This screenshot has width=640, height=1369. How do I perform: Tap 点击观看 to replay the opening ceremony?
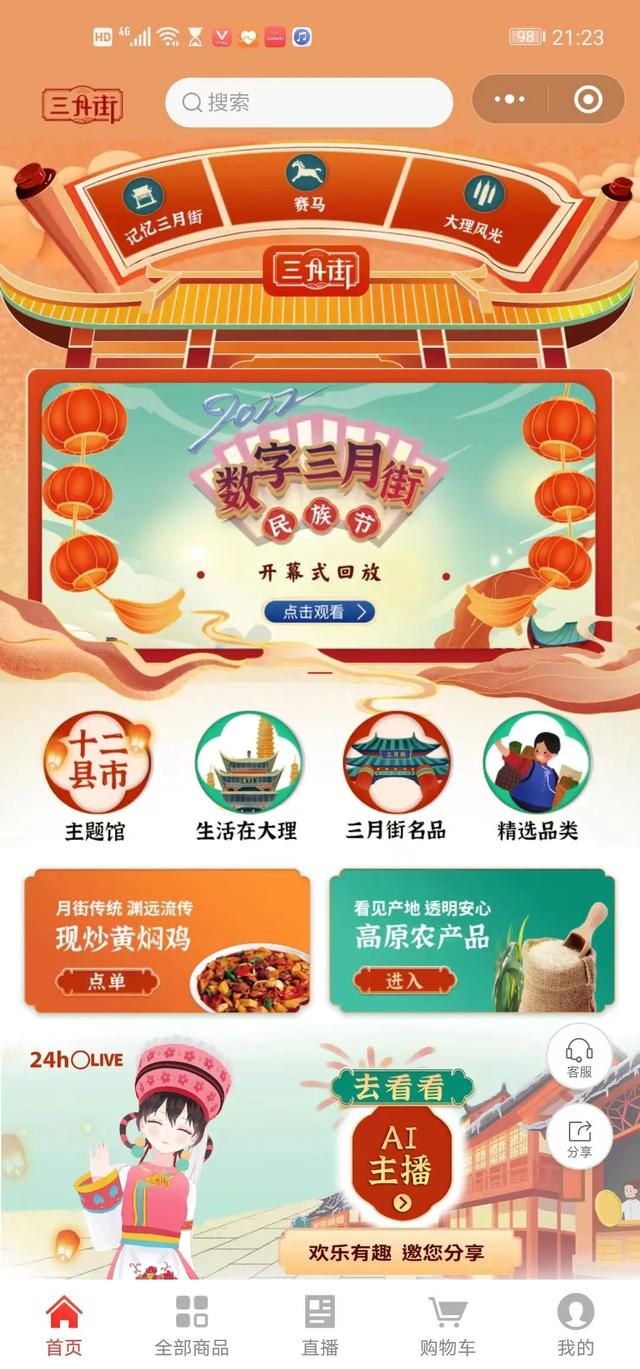(x=320, y=612)
